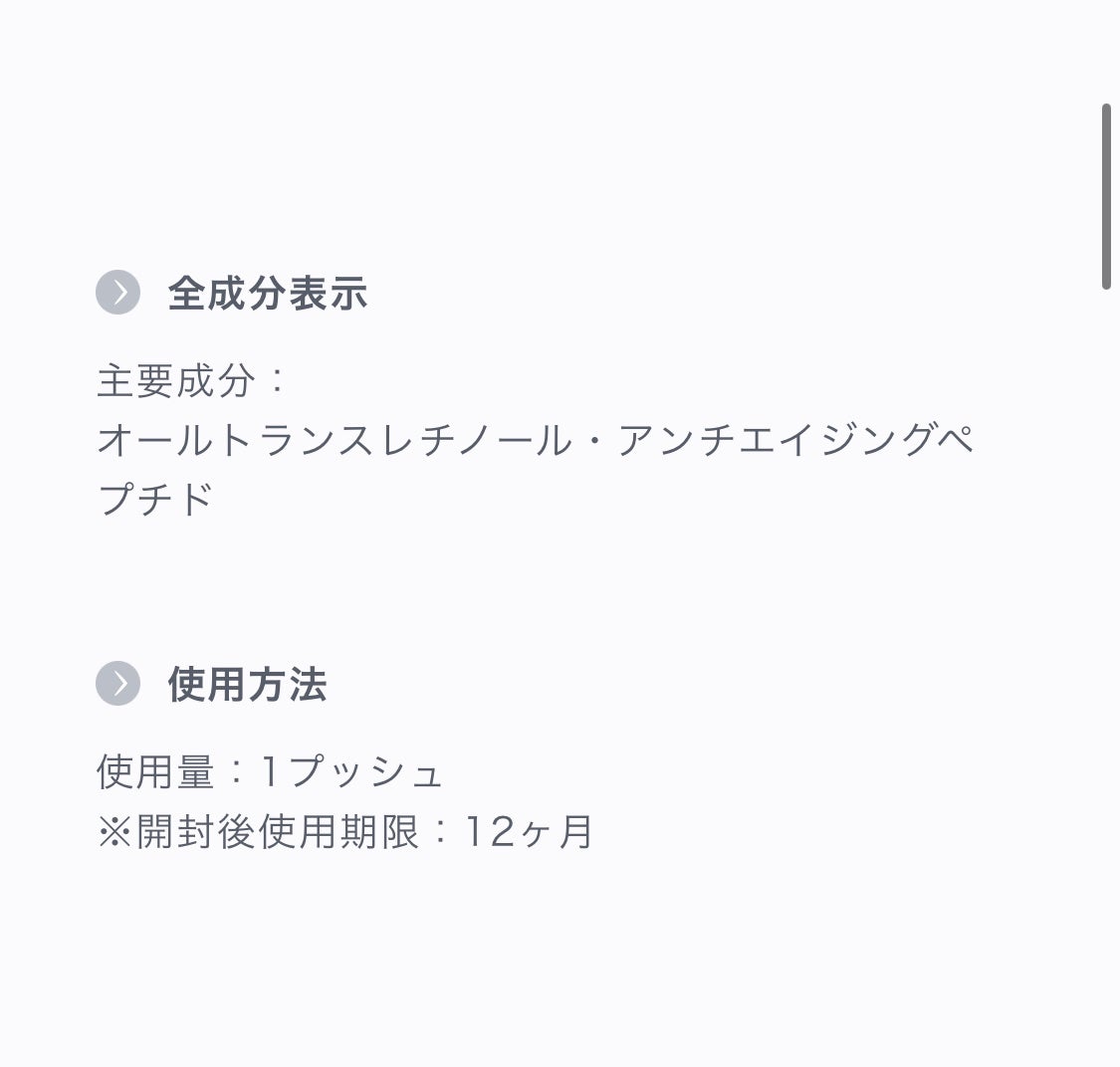The image size is (1120, 1067).
Task: Toggle the 全成分表示 section chevron
Action: tap(117, 292)
